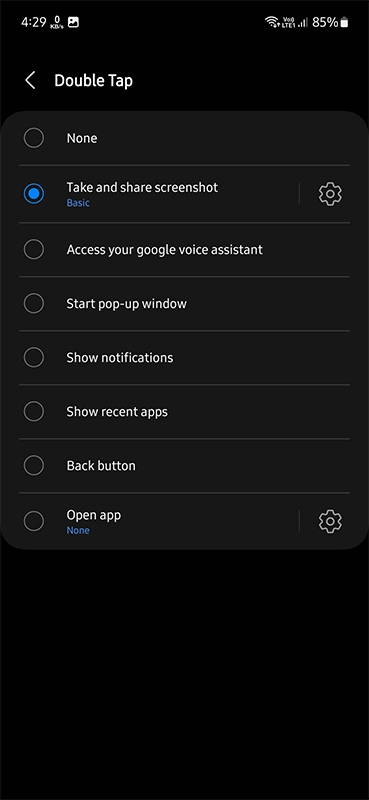Viewport: 369px width, 800px height.
Task: Select Show notifications option
Action: (184, 358)
